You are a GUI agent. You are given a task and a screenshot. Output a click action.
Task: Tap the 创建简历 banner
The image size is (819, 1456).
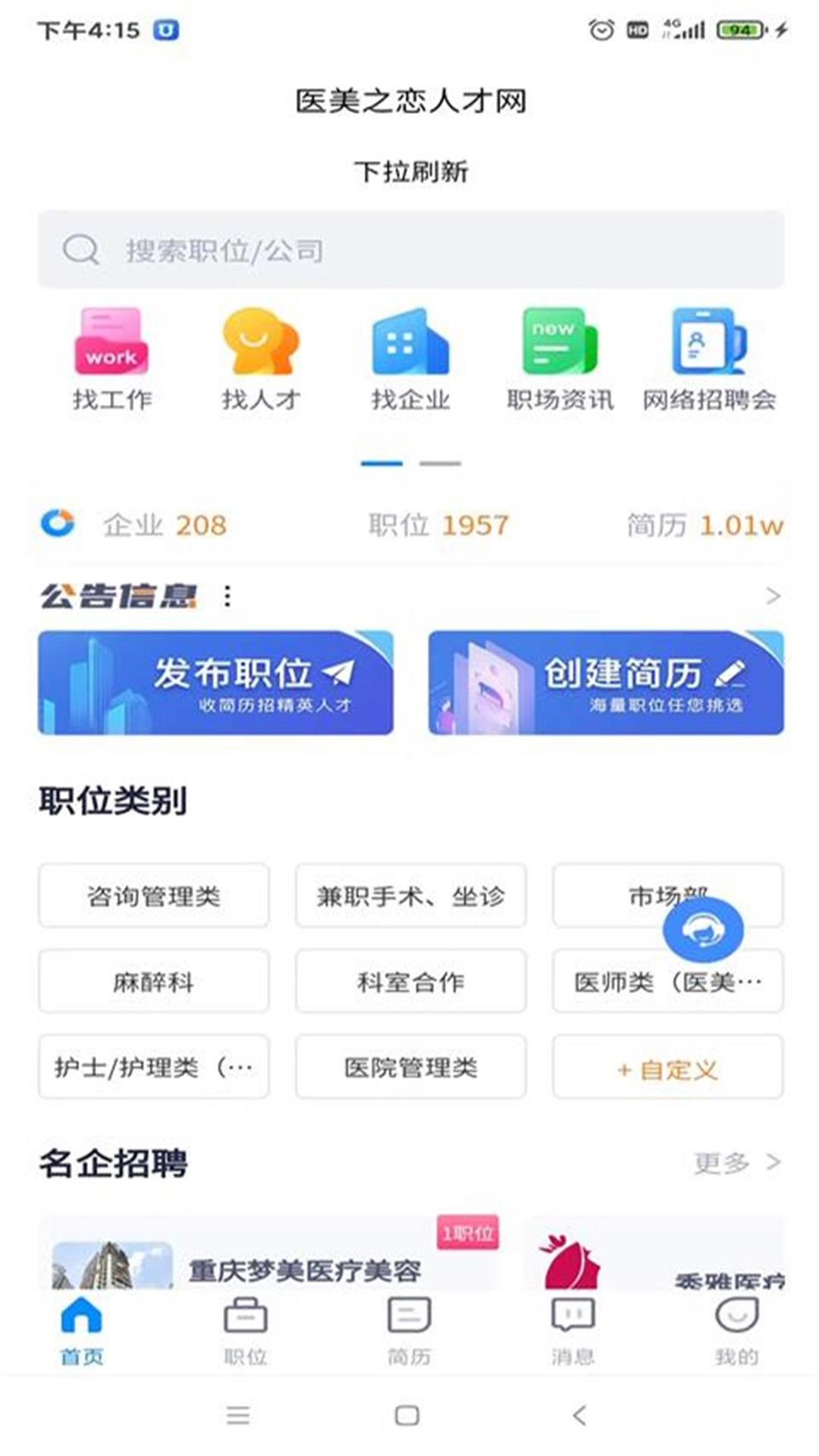605,682
